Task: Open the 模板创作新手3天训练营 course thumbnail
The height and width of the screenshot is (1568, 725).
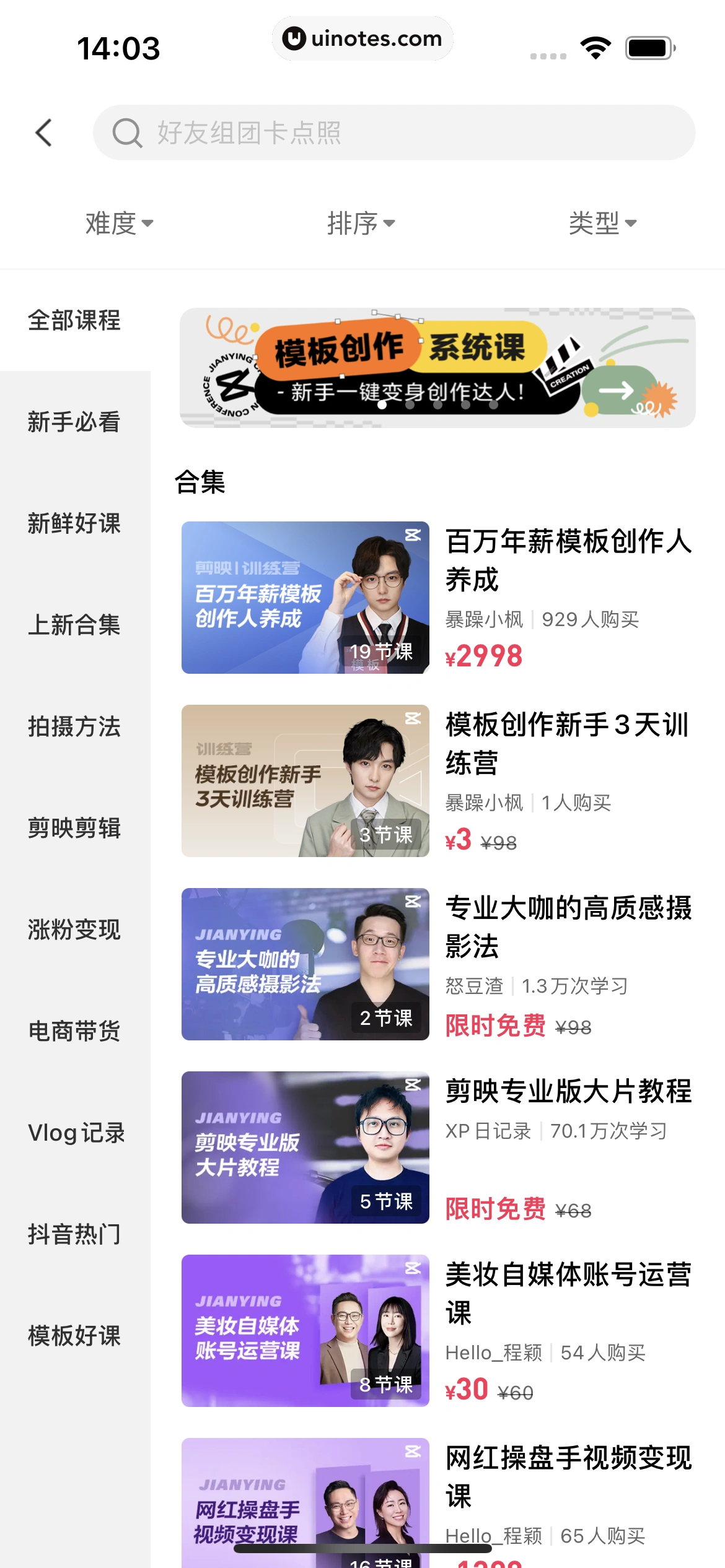Action: pyautogui.click(x=305, y=781)
